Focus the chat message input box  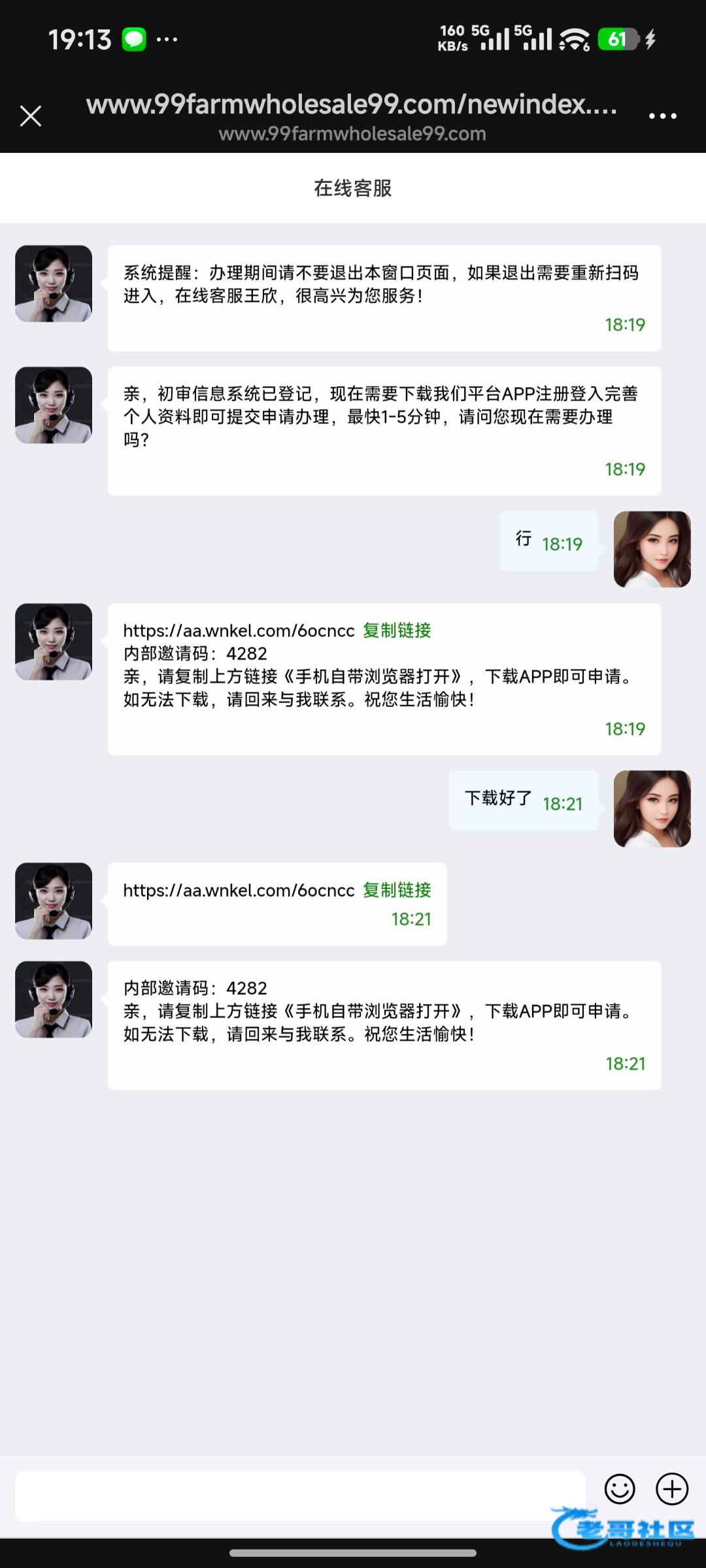point(301,1496)
